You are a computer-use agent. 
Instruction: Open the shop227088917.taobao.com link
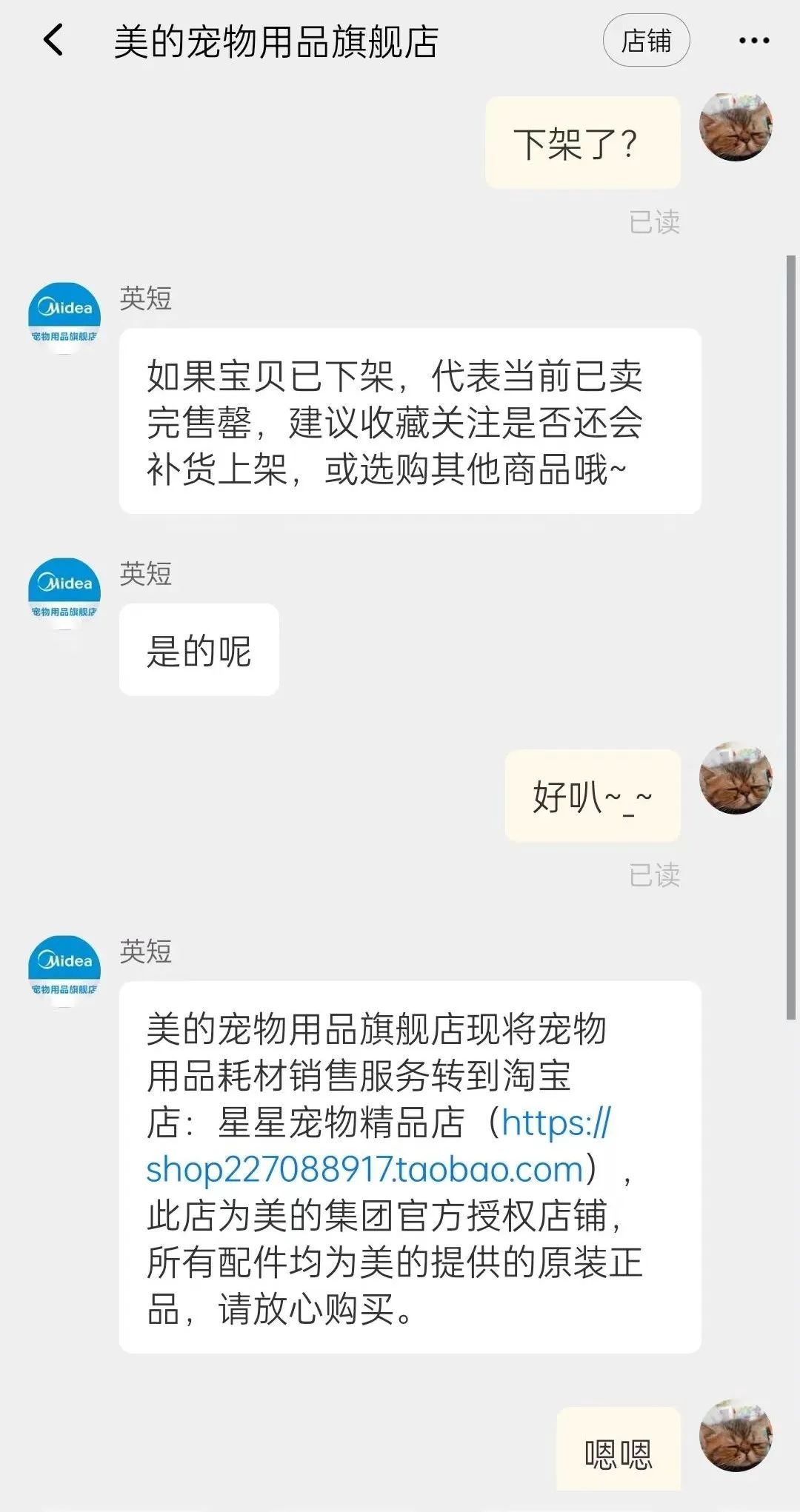(364, 1169)
